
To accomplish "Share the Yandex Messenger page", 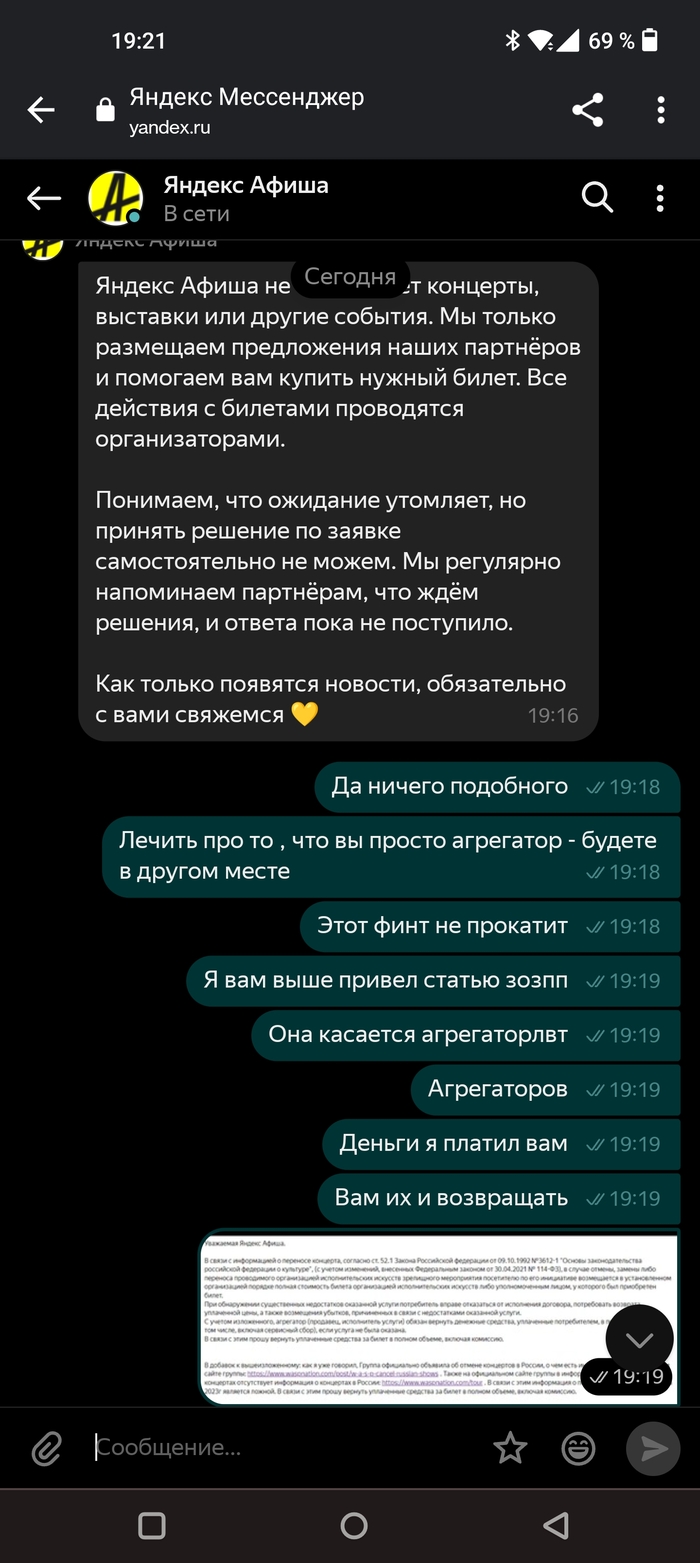I will (587, 110).
